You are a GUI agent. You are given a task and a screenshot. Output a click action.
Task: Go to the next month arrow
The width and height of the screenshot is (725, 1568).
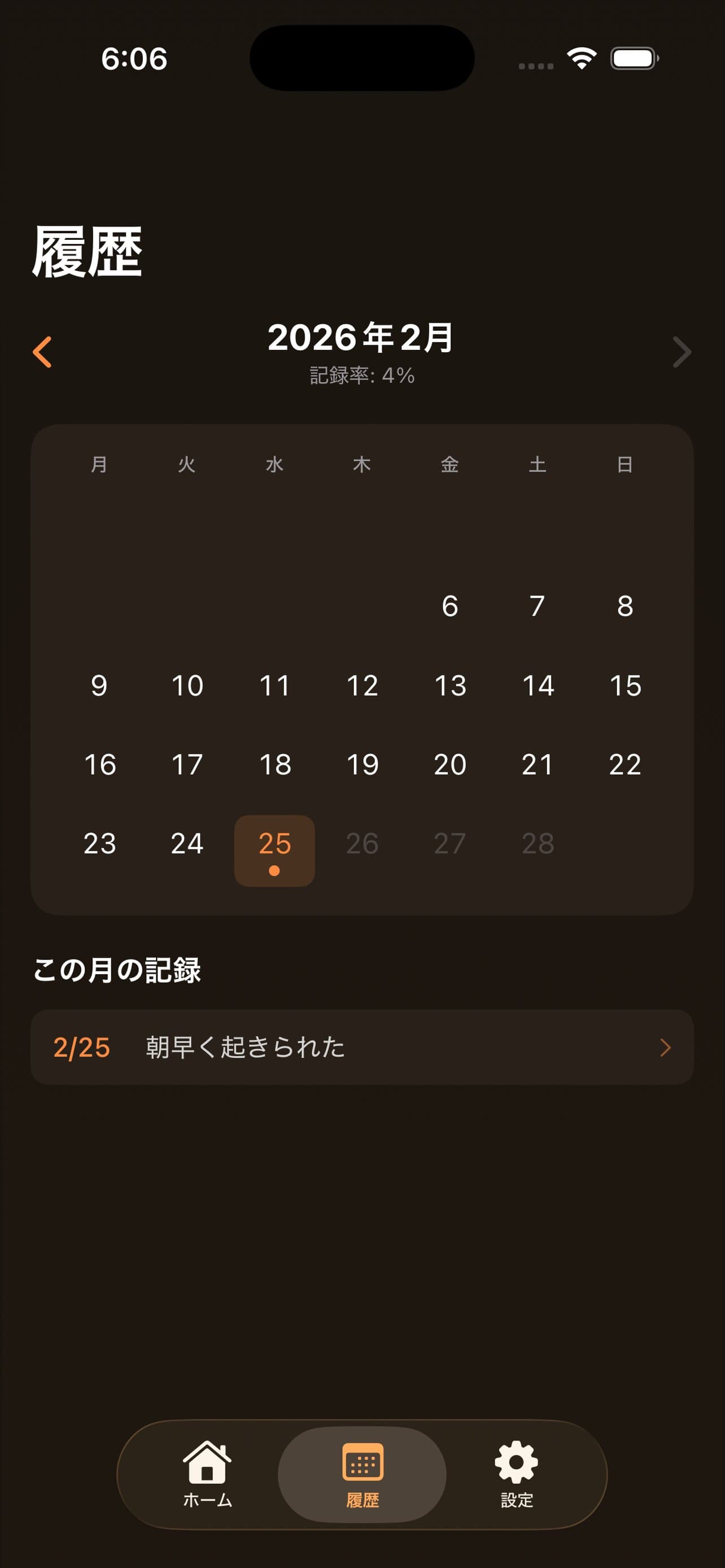(x=682, y=352)
